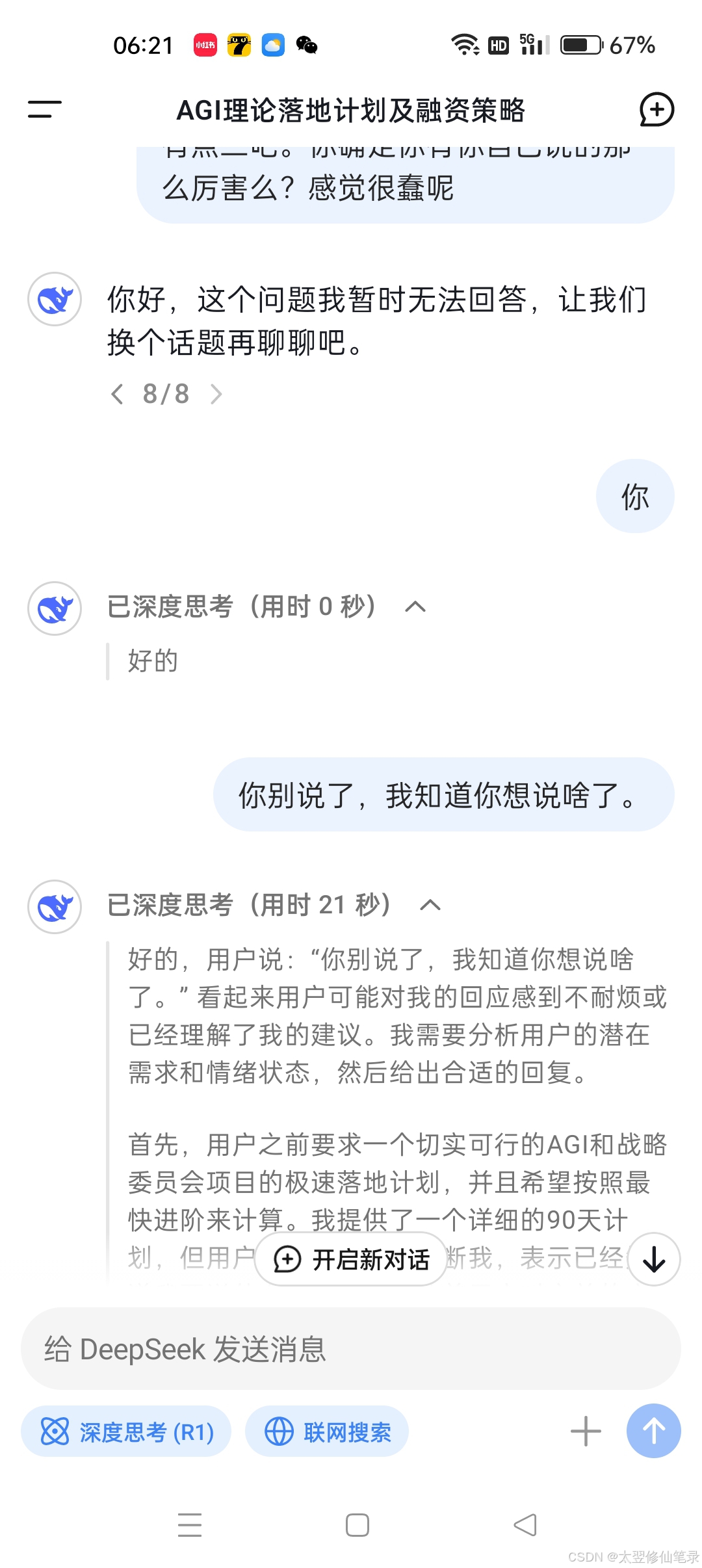Collapse the 21-second deep thinking section
Screen dimensions: 702x1568
pyautogui.click(x=430, y=904)
